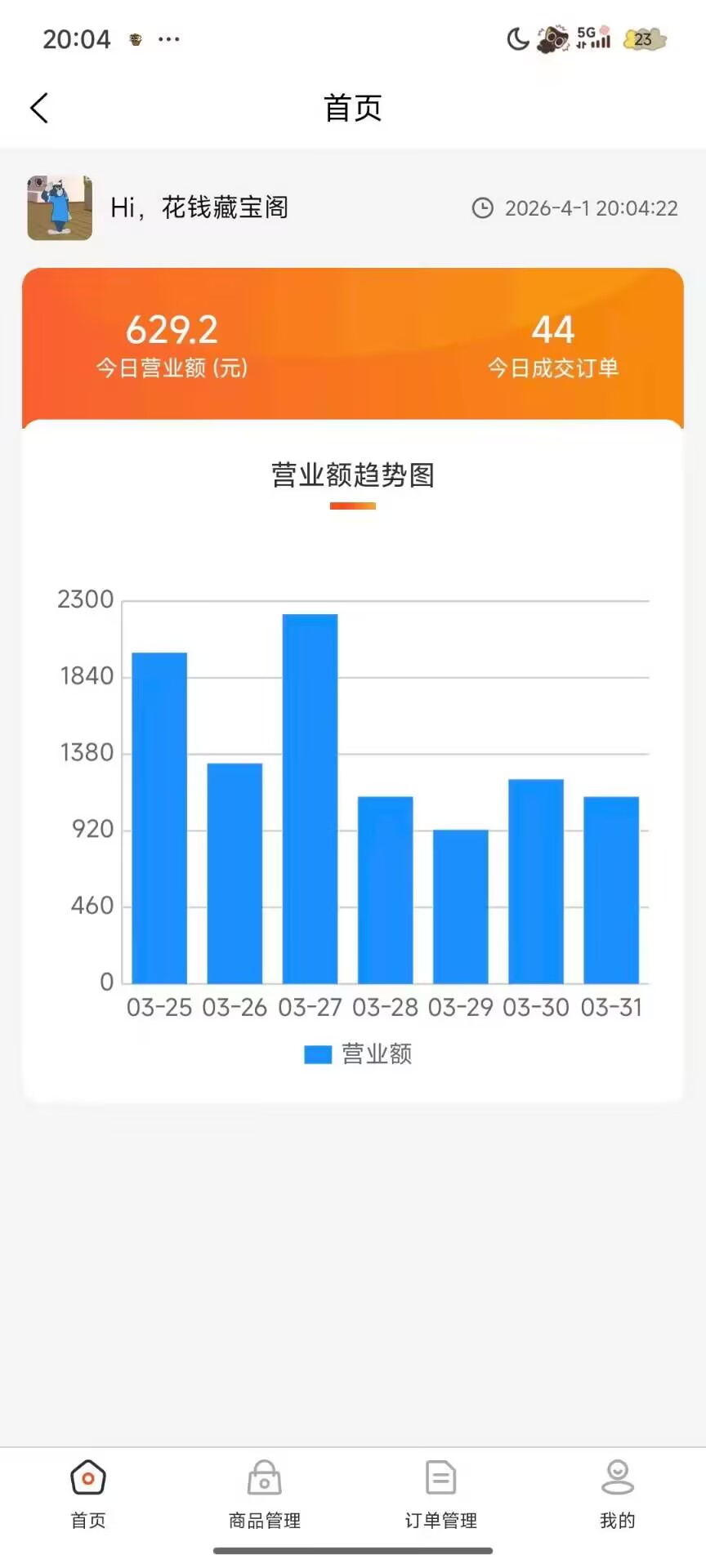This screenshot has height=1568, width=706.
Task: Select the 首页 title at the top
Action: [352, 107]
